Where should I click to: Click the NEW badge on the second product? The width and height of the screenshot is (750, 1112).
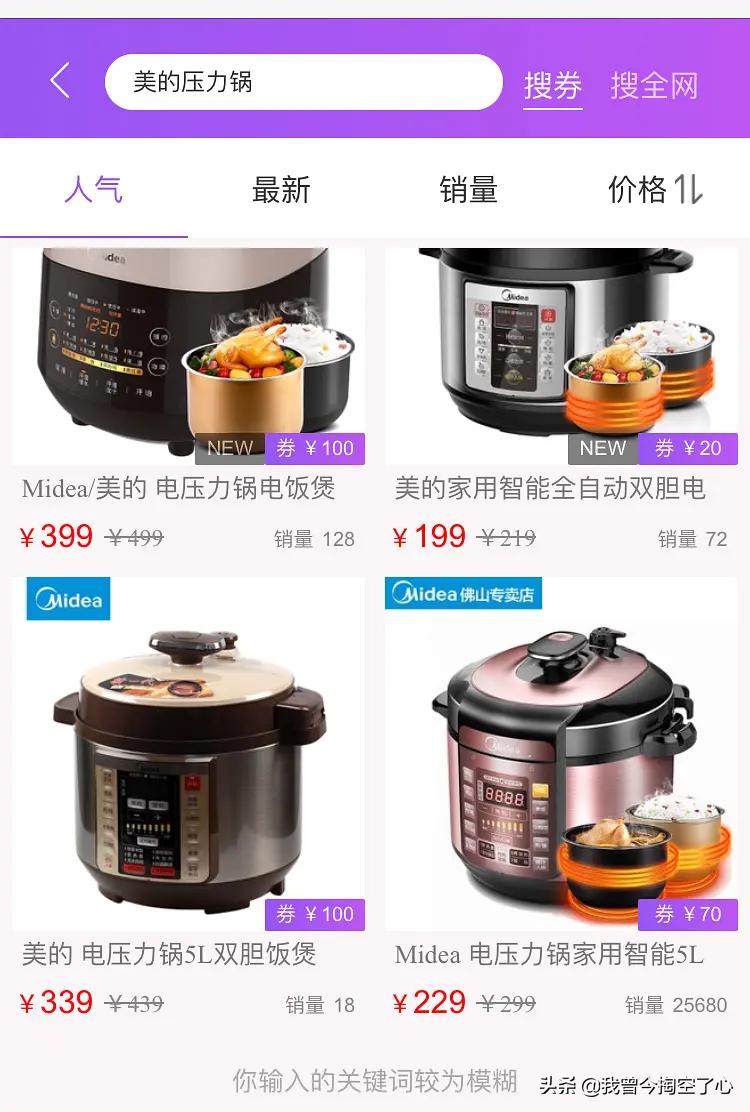click(601, 448)
